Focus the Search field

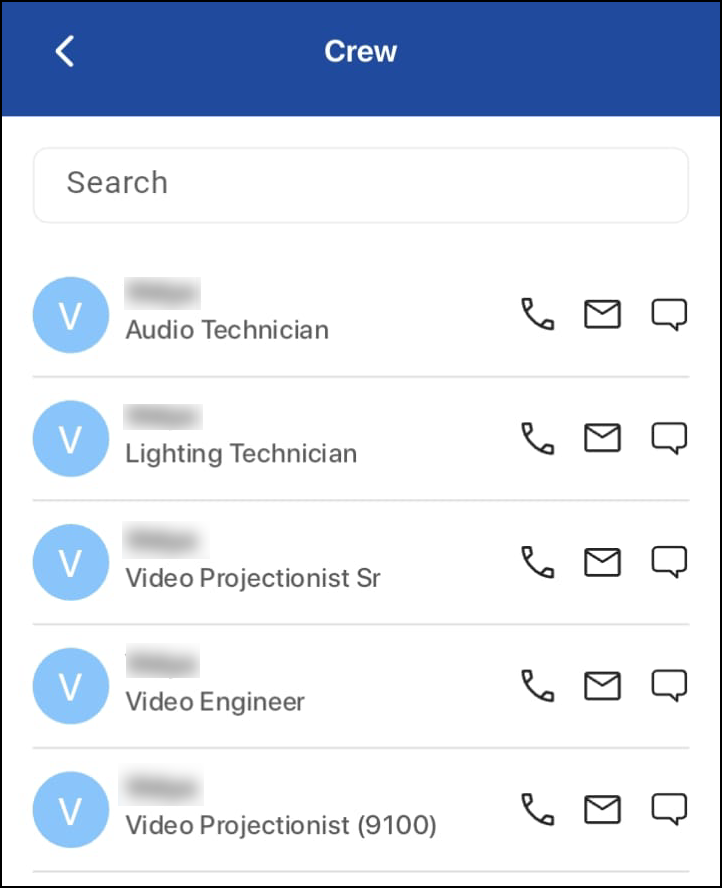(x=360, y=184)
